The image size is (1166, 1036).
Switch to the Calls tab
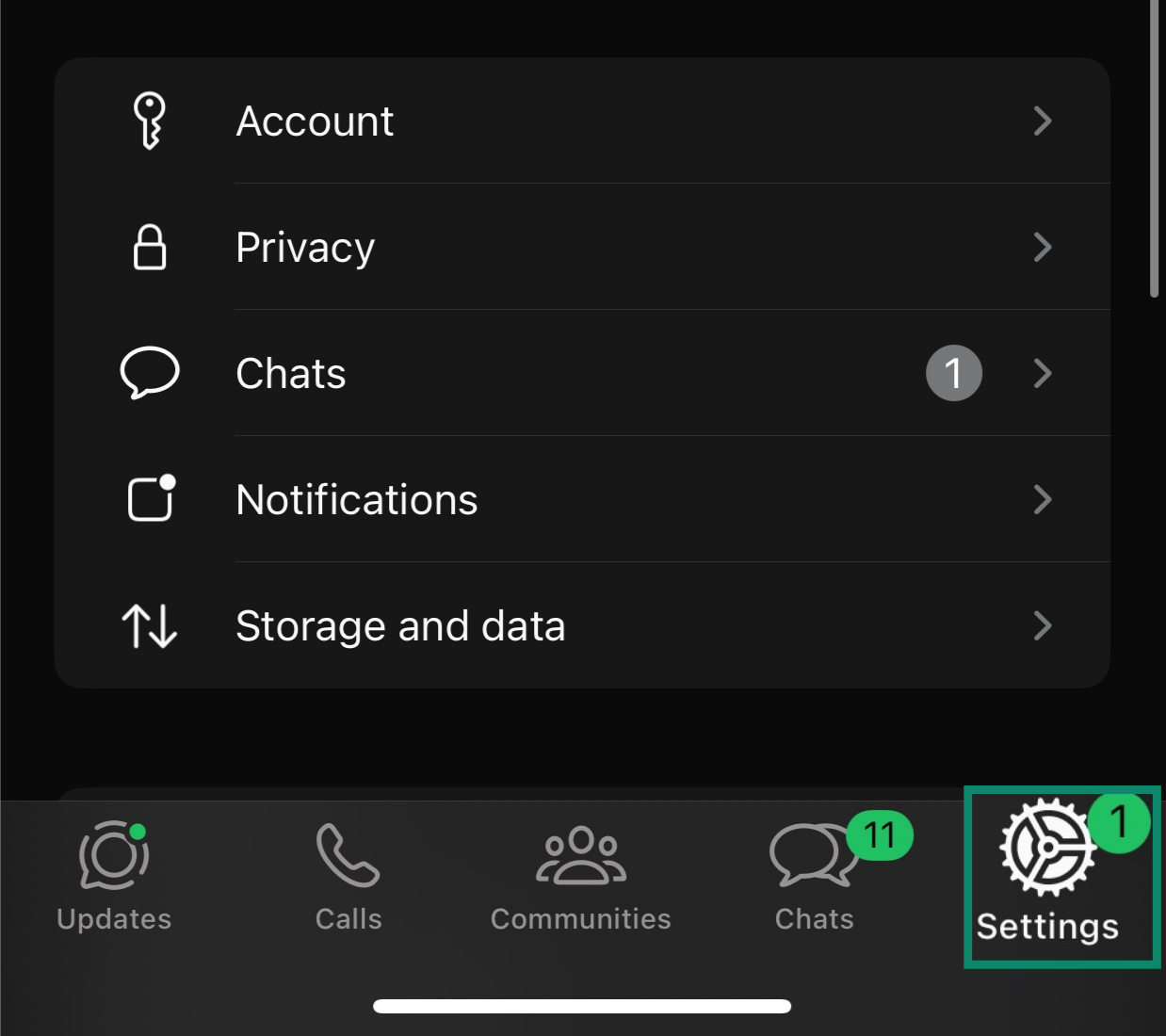coord(348,876)
